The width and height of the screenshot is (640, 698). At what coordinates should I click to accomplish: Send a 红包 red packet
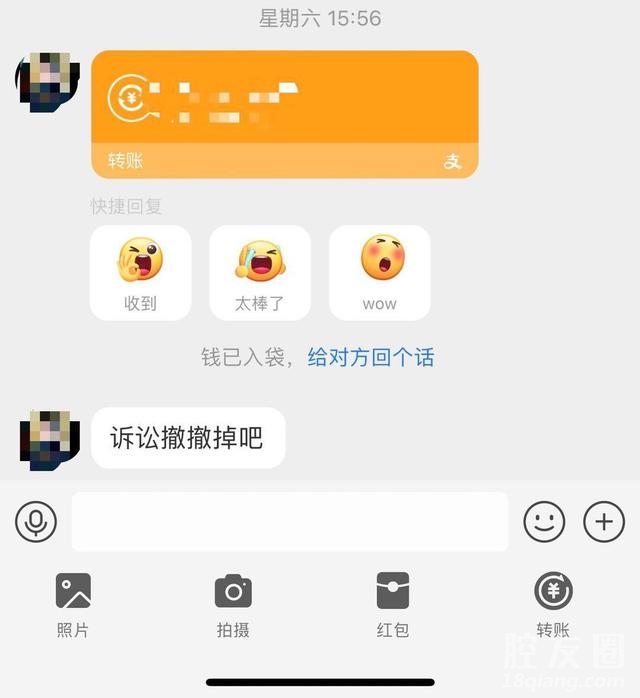coord(393,604)
